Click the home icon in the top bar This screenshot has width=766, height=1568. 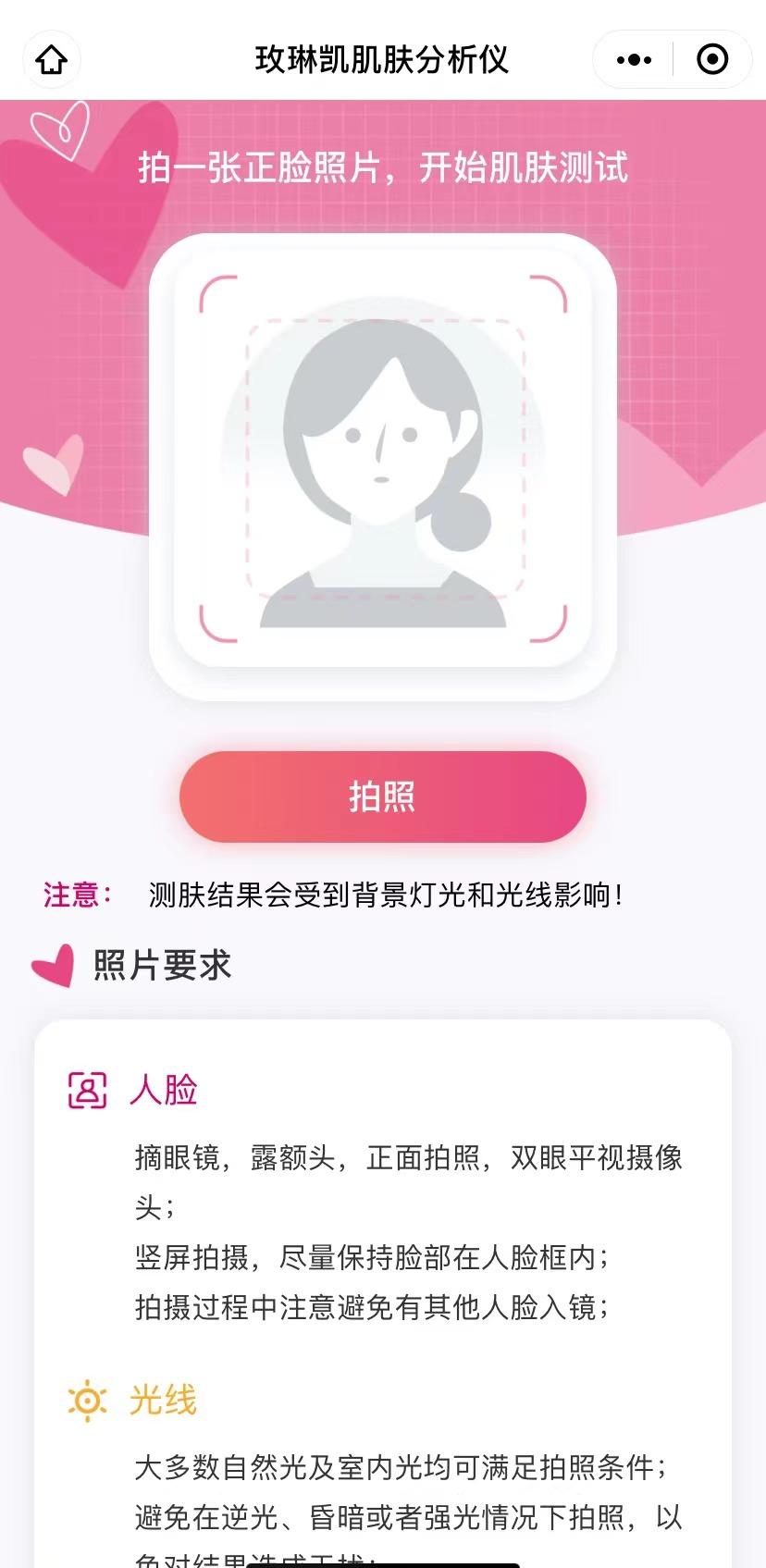click(x=52, y=58)
